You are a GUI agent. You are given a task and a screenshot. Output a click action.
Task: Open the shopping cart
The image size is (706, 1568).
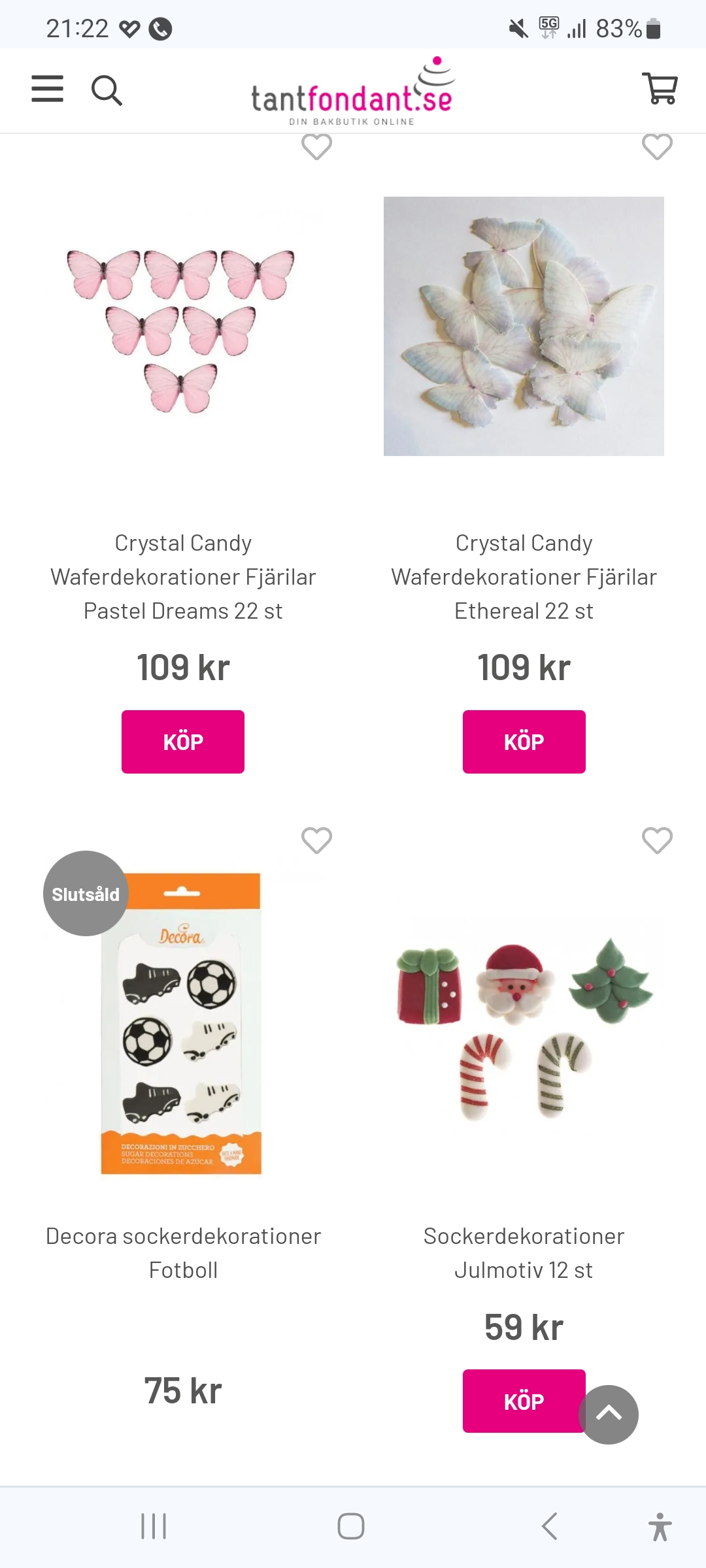pyautogui.click(x=660, y=89)
